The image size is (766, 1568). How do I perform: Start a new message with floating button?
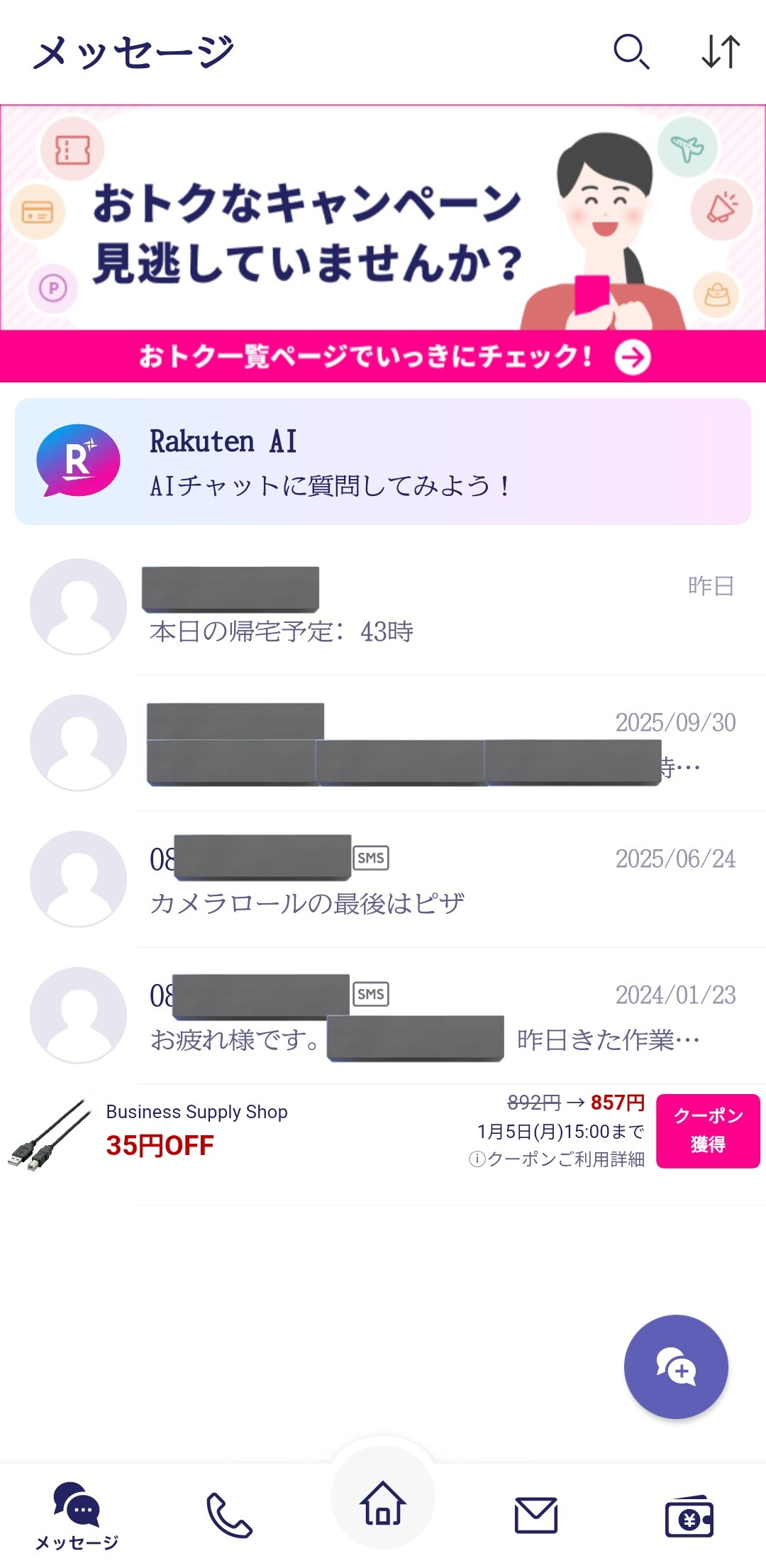click(675, 1367)
